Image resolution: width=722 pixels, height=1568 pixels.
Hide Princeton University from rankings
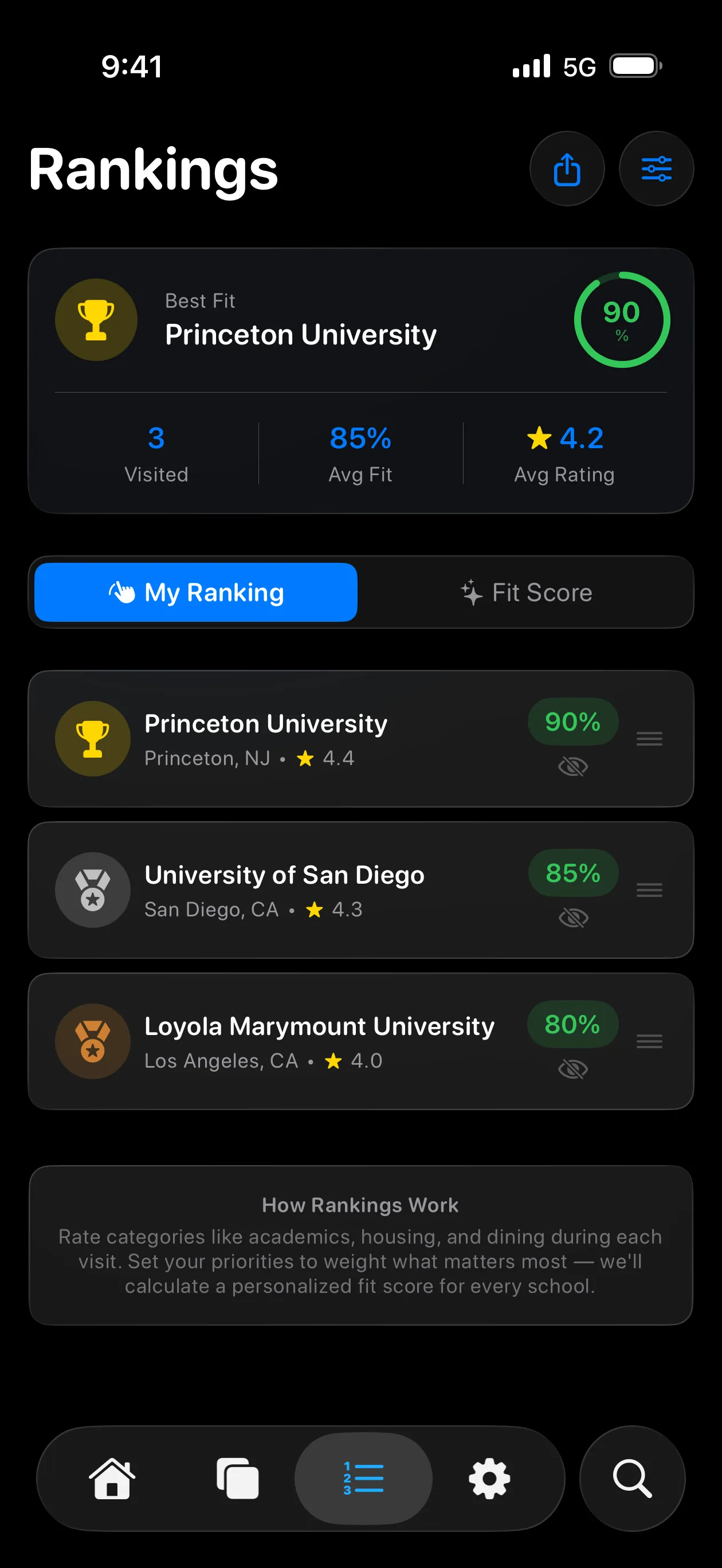[x=573, y=766]
